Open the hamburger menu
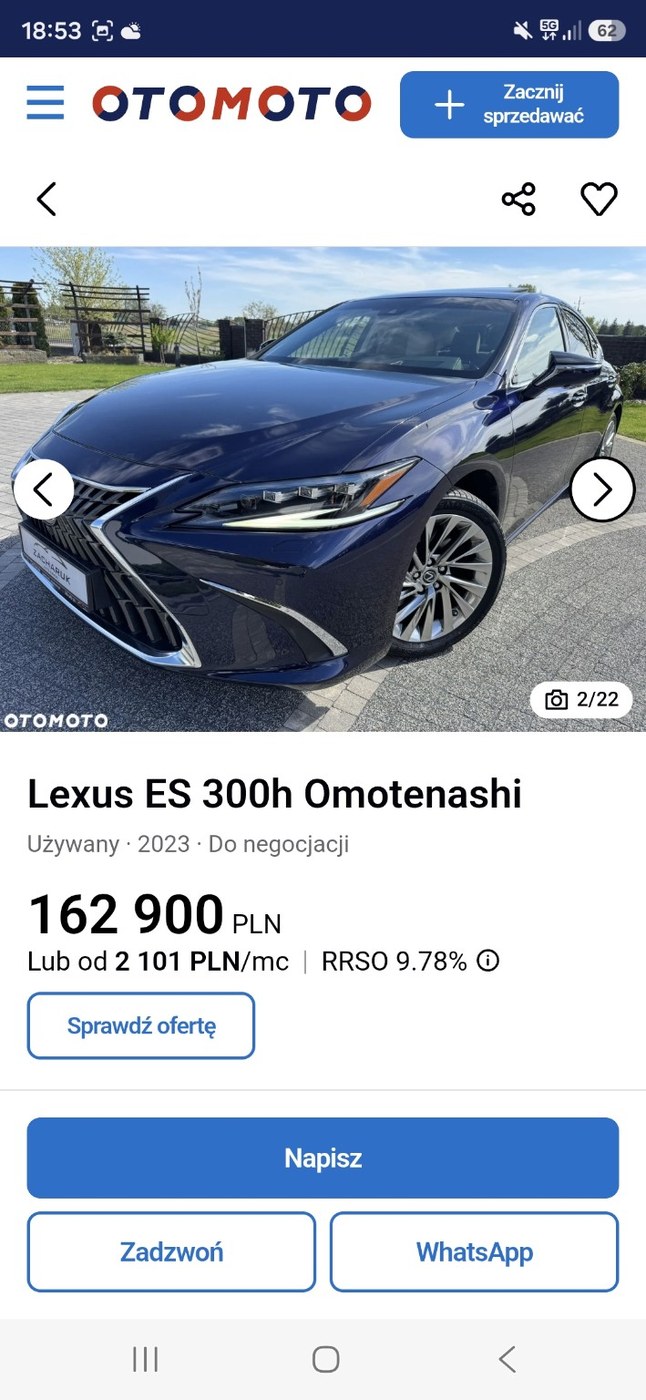This screenshot has height=1400, width=646. (45, 104)
